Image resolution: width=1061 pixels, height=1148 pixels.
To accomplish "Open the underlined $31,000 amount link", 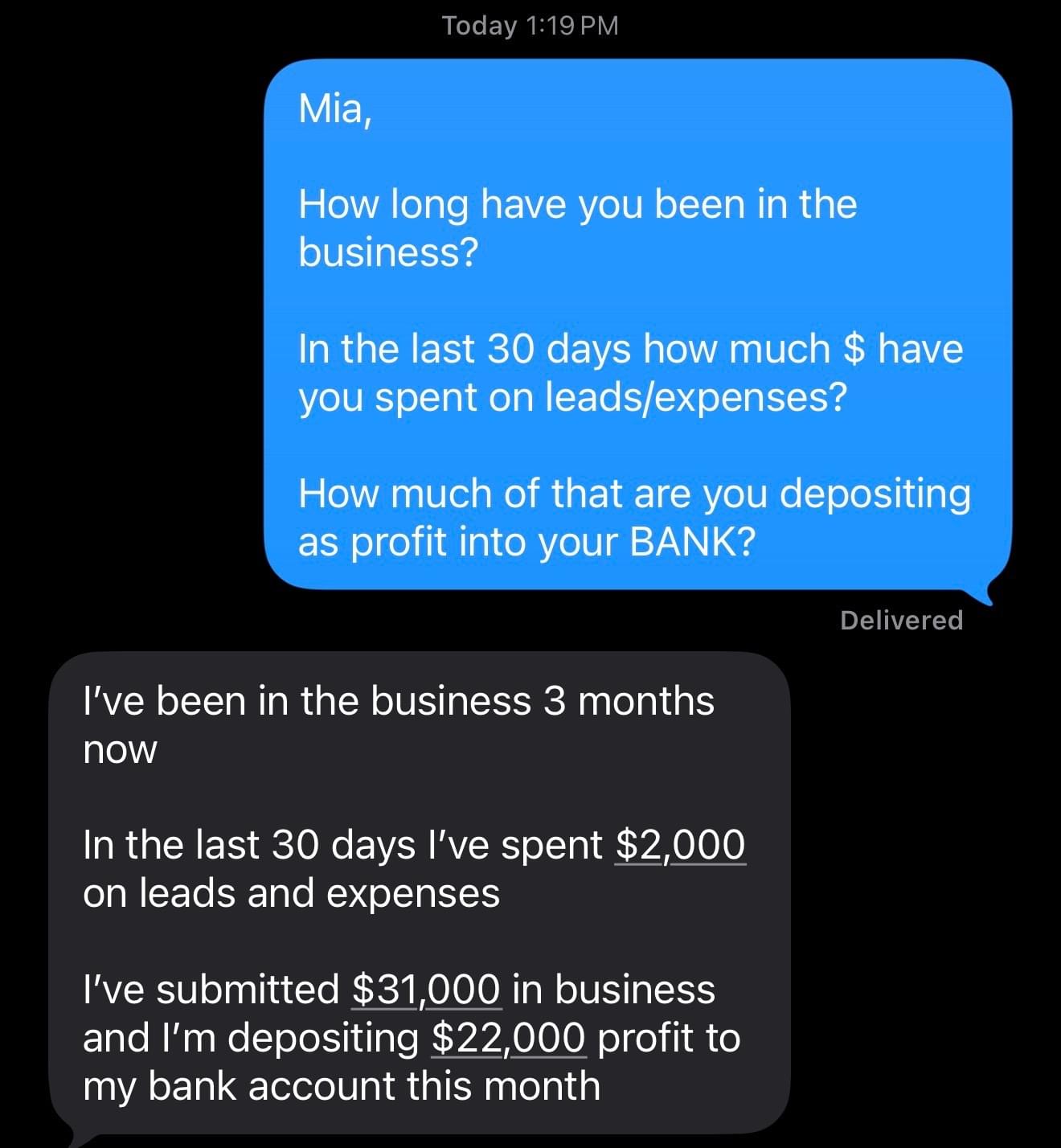I will pos(426,989).
